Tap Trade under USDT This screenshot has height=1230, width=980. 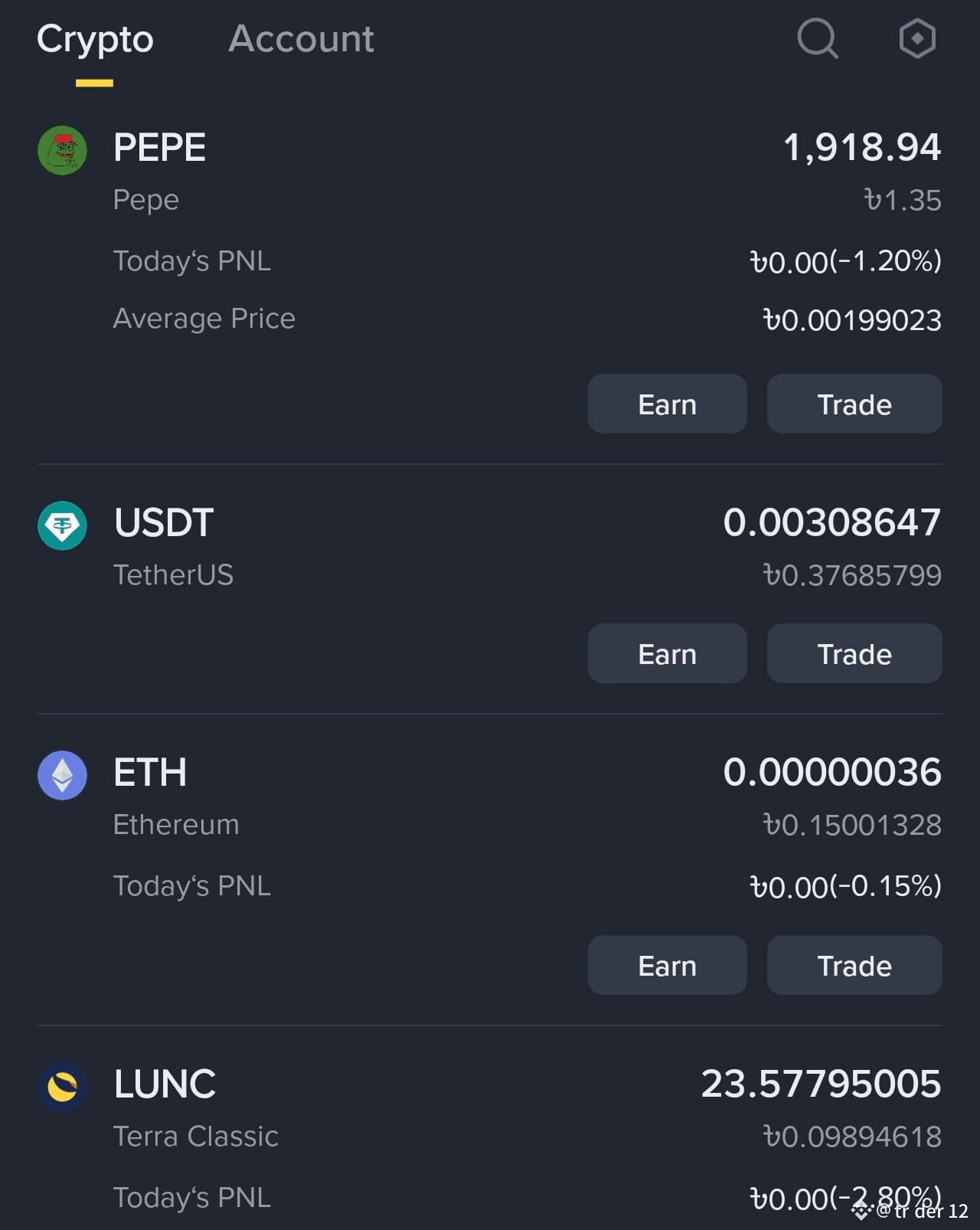coord(854,653)
